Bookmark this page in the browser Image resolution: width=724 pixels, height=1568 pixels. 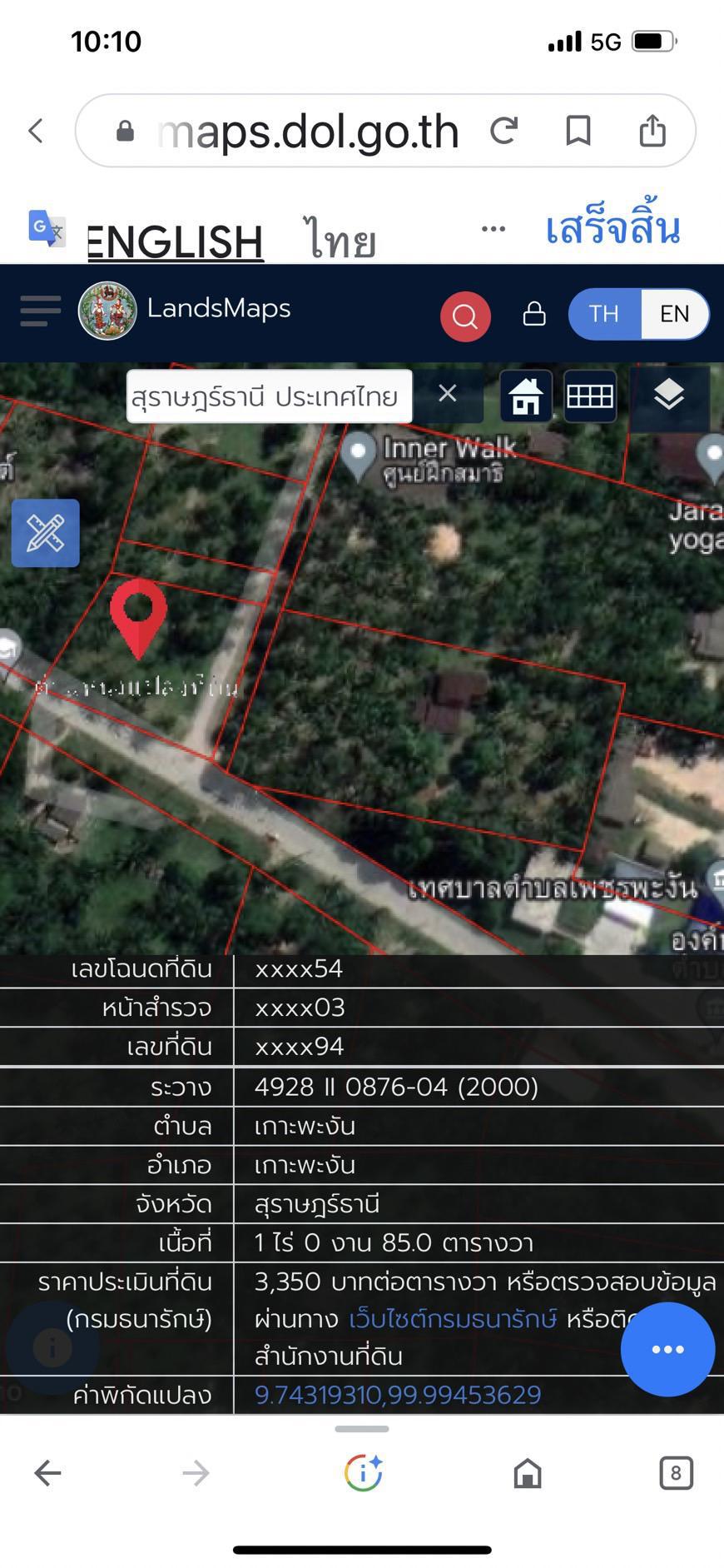578,131
